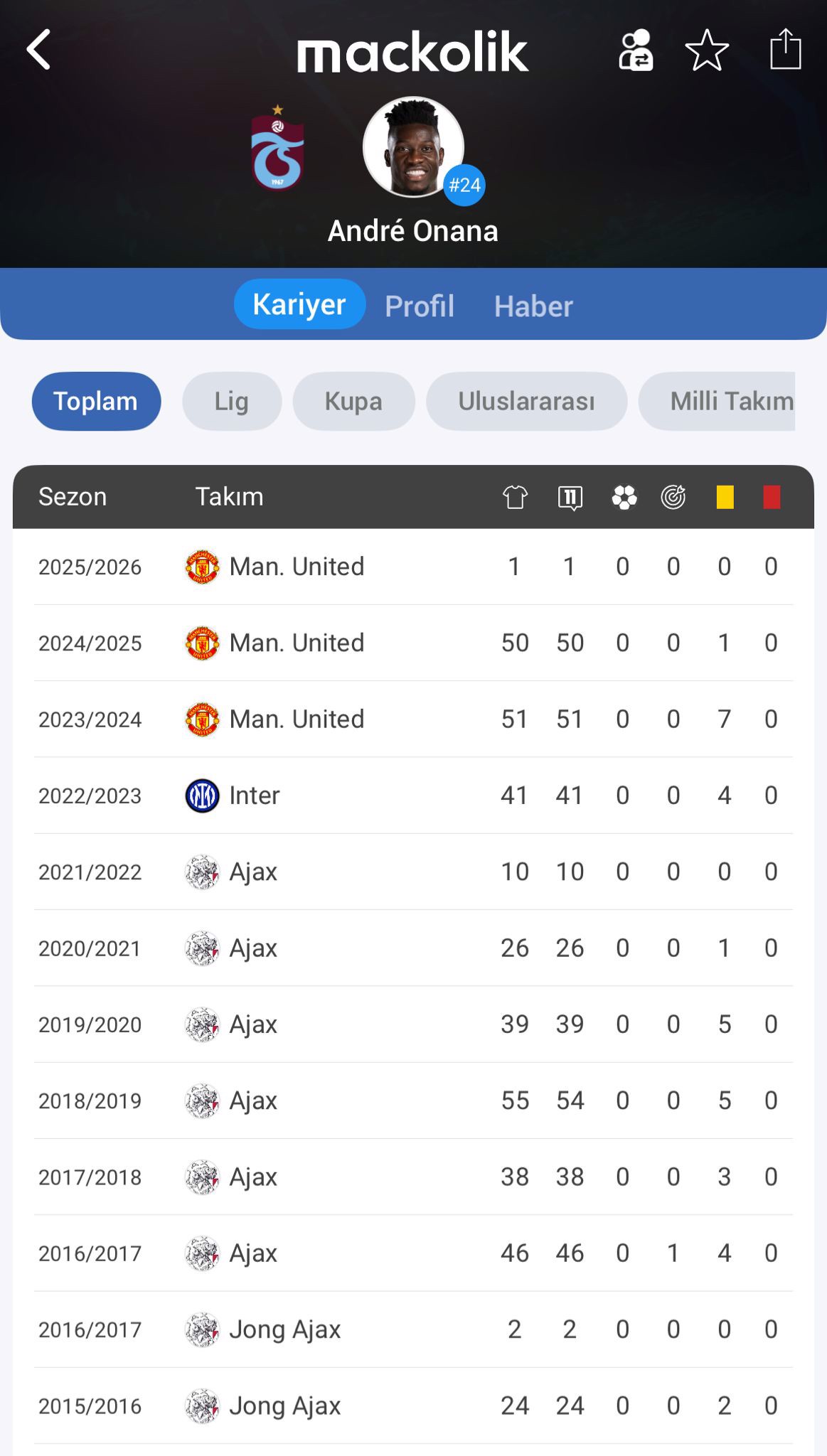This screenshot has height=1456, width=827.
Task: Switch to the Profil tab
Action: pos(420,306)
